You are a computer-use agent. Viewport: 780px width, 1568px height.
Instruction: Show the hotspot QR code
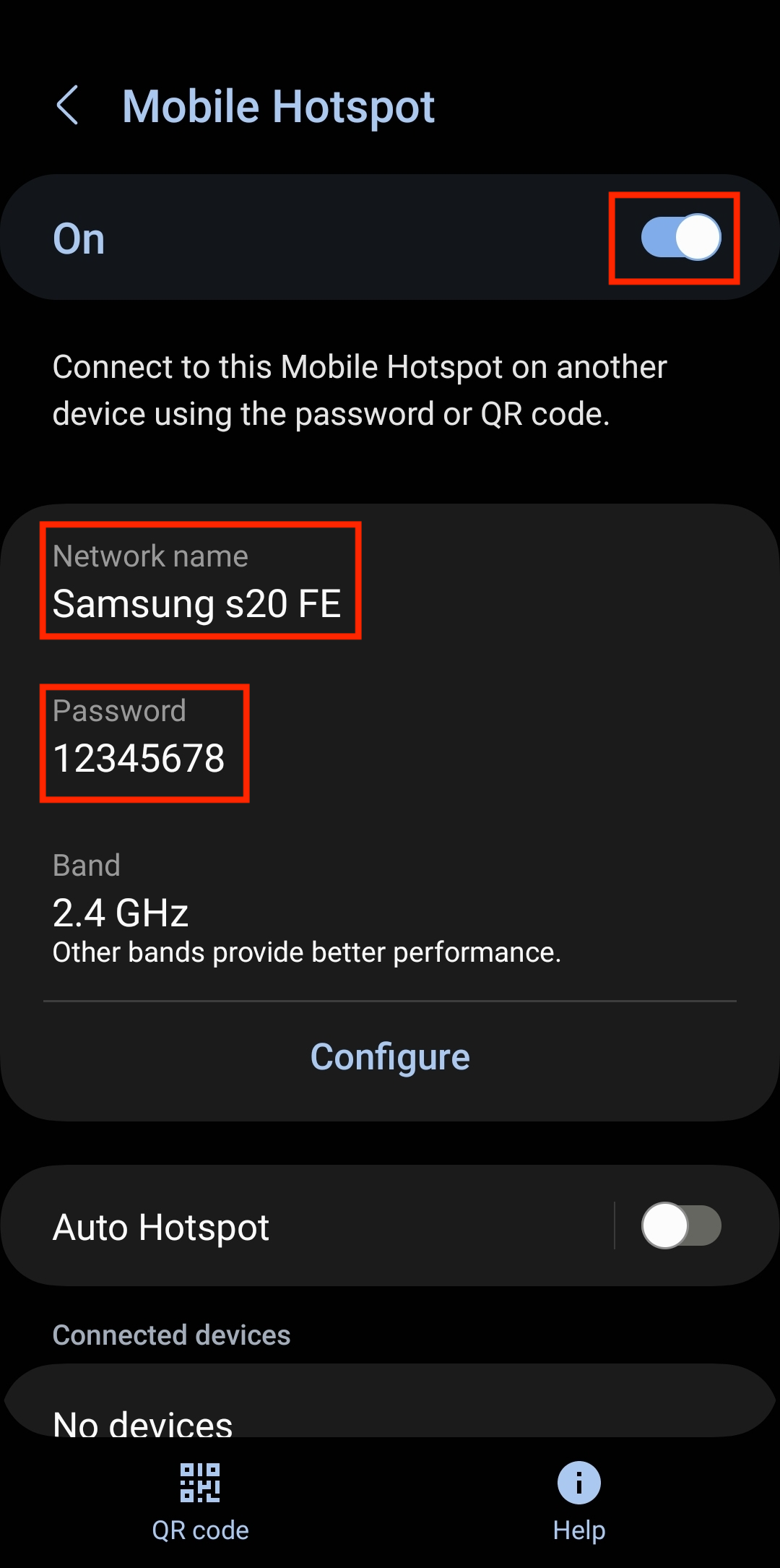200,1502
